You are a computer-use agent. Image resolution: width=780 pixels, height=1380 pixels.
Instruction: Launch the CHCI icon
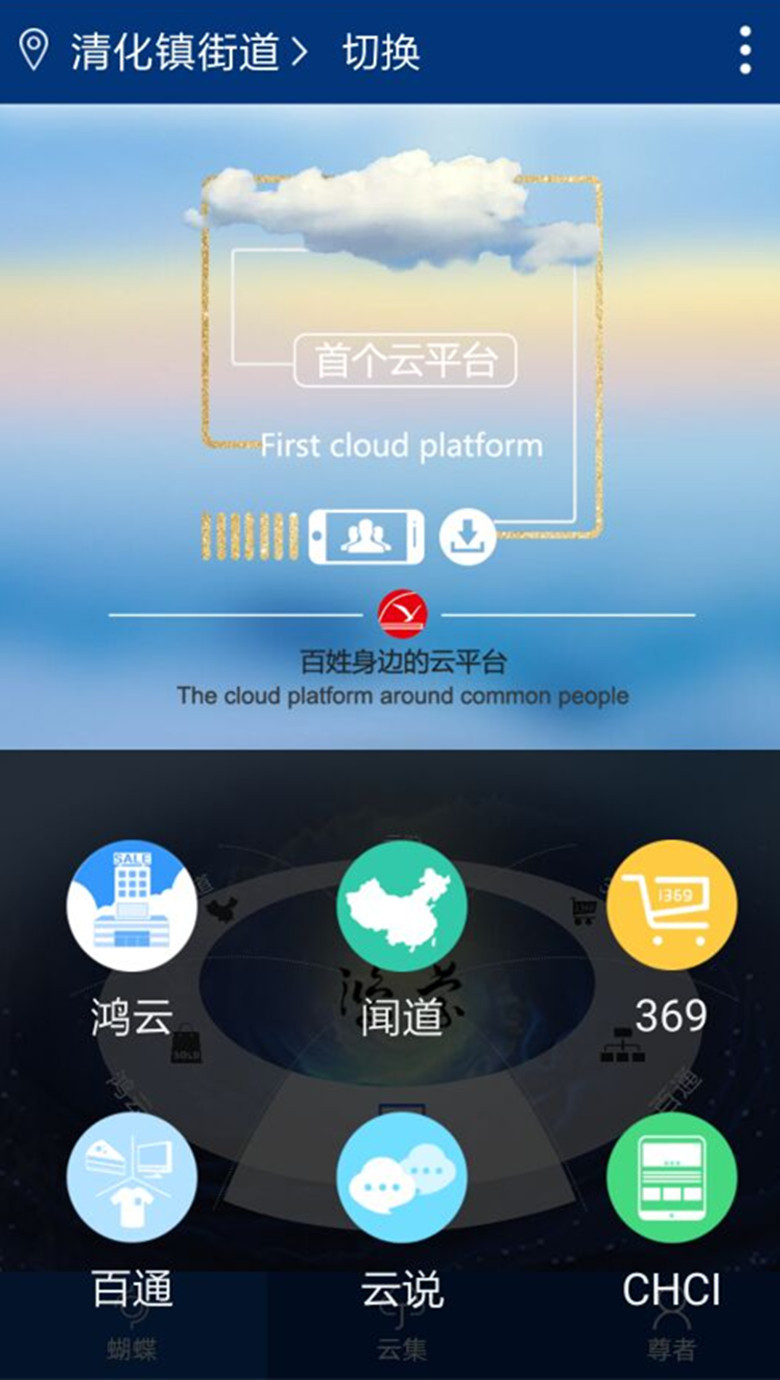pyautogui.click(x=671, y=1178)
